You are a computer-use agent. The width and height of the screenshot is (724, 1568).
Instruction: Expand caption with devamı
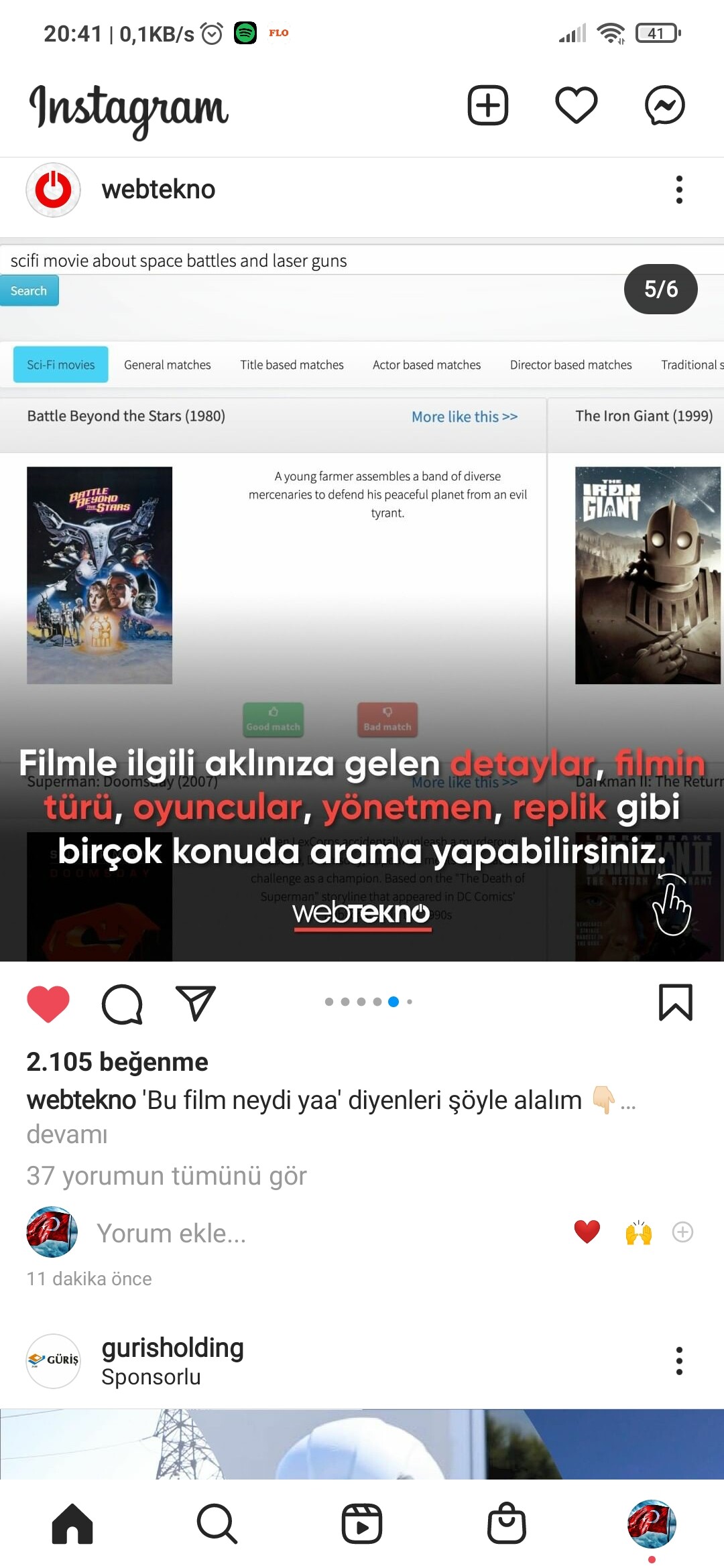pyautogui.click(x=67, y=1134)
